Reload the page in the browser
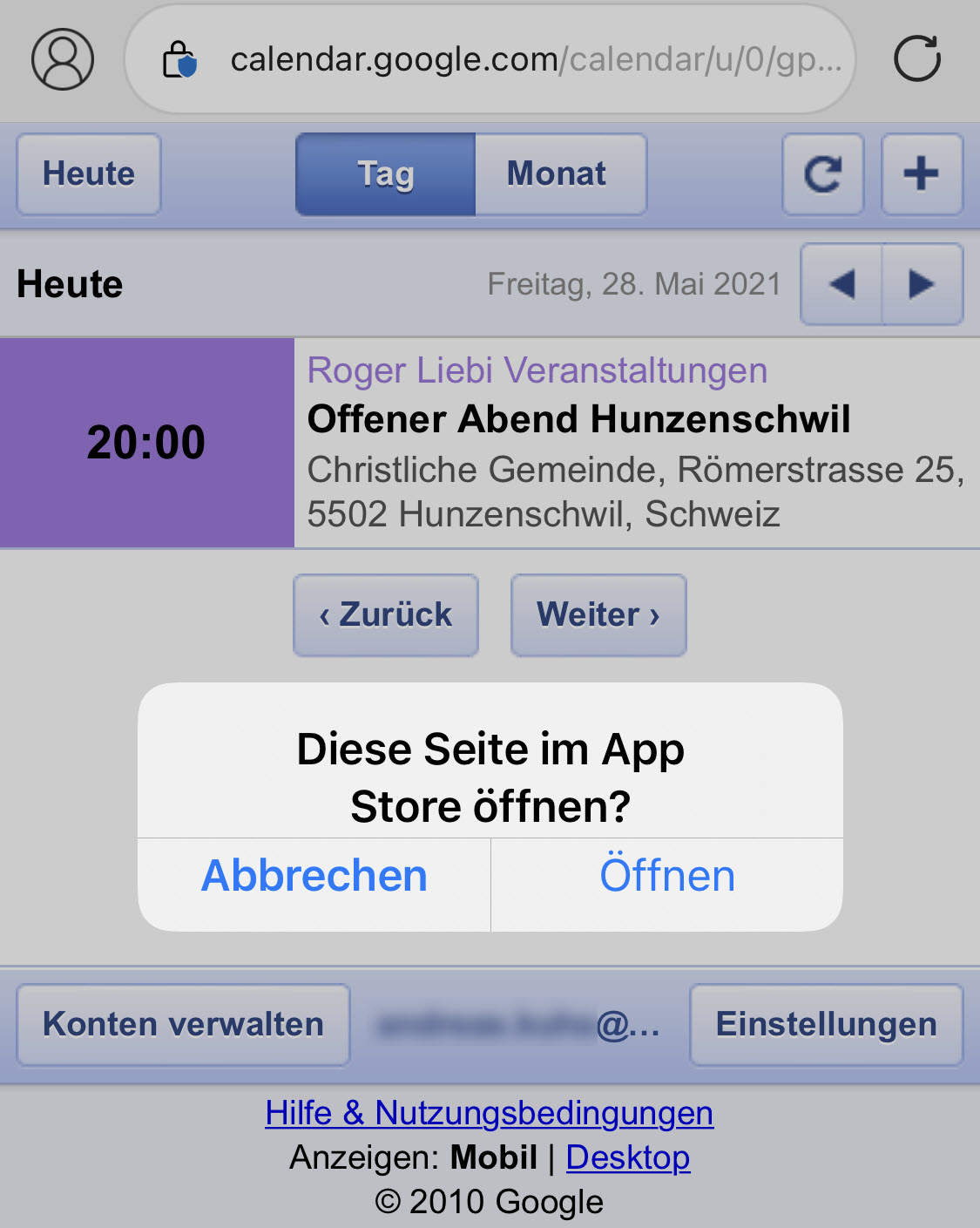 click(917, 59)
